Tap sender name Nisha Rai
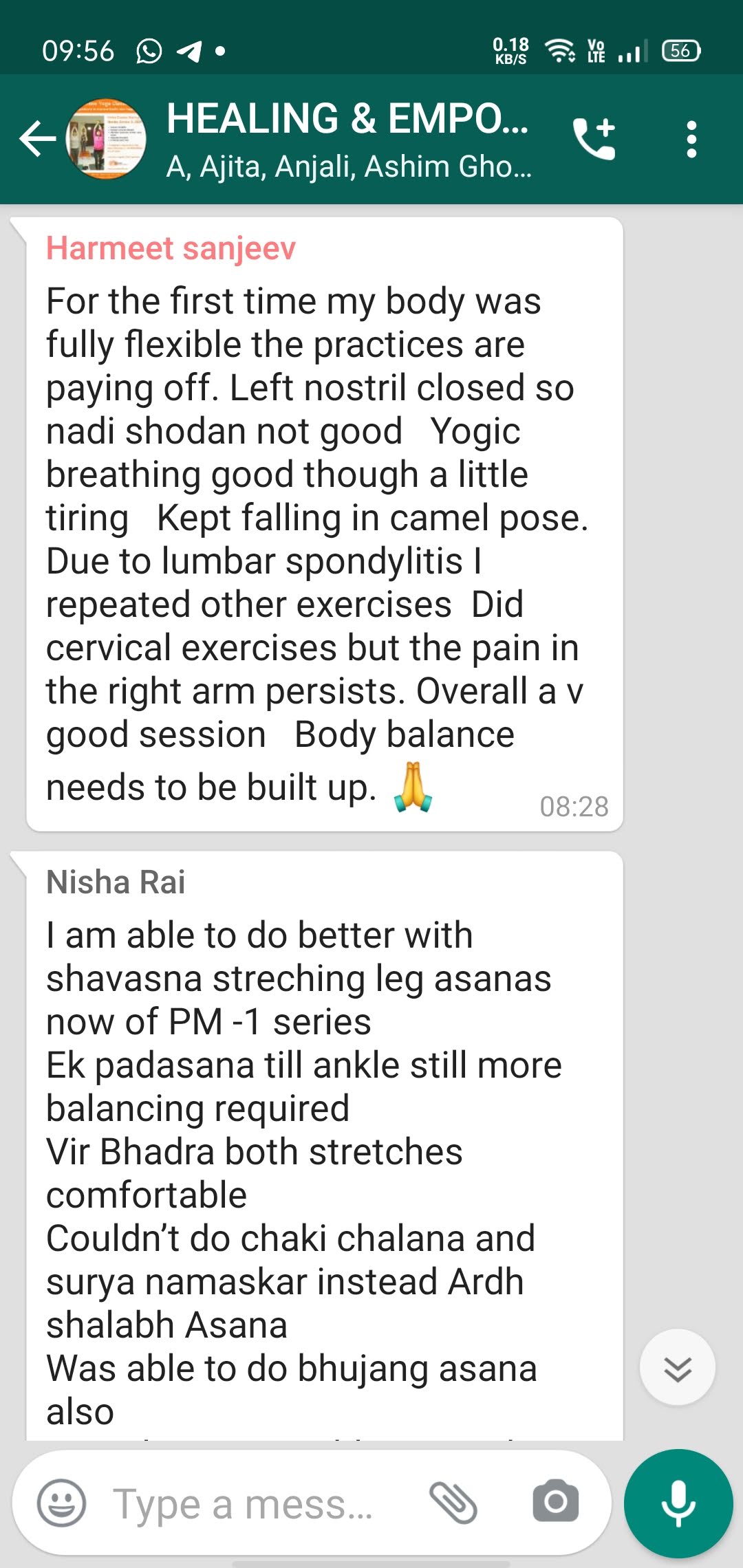 (116, 882)
